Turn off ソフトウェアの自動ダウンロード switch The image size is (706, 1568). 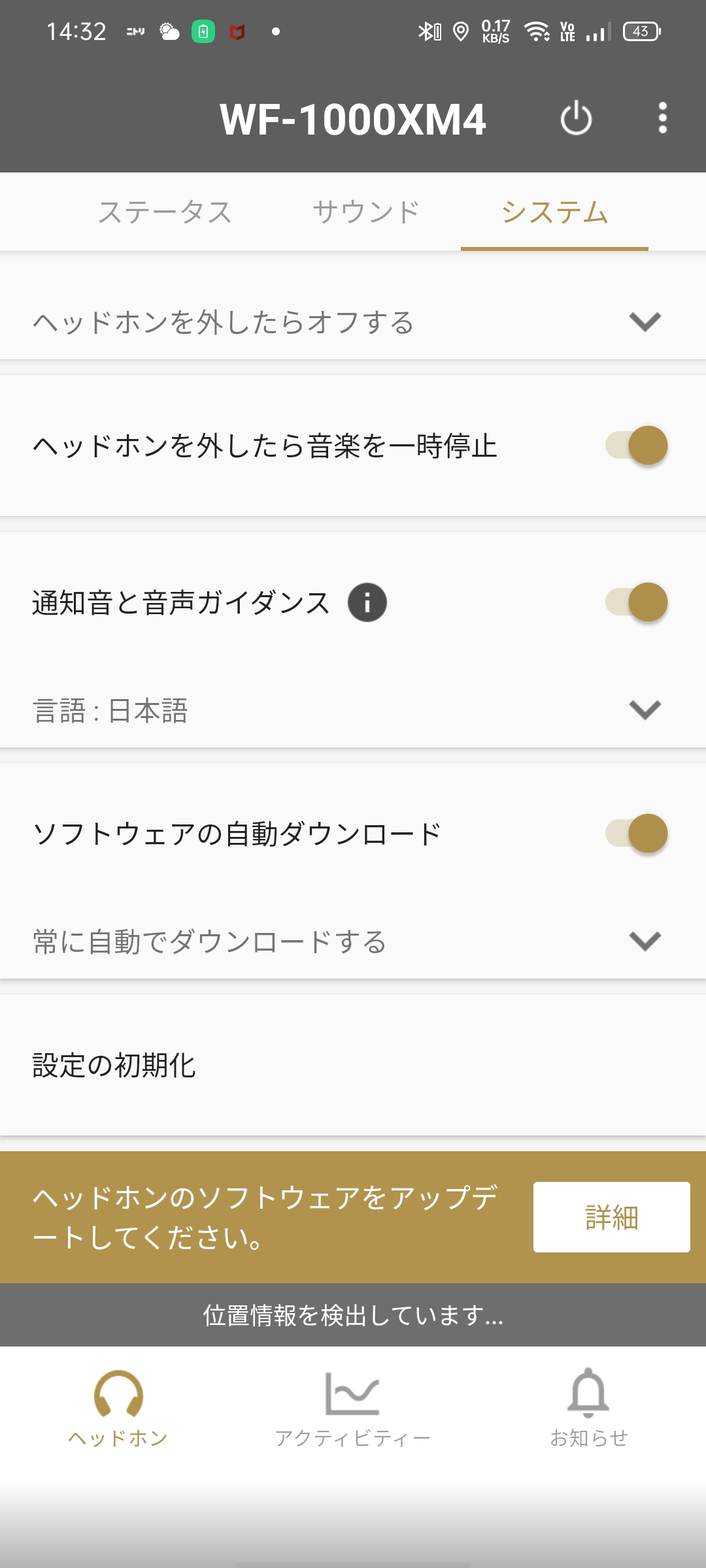coord(637,834)
